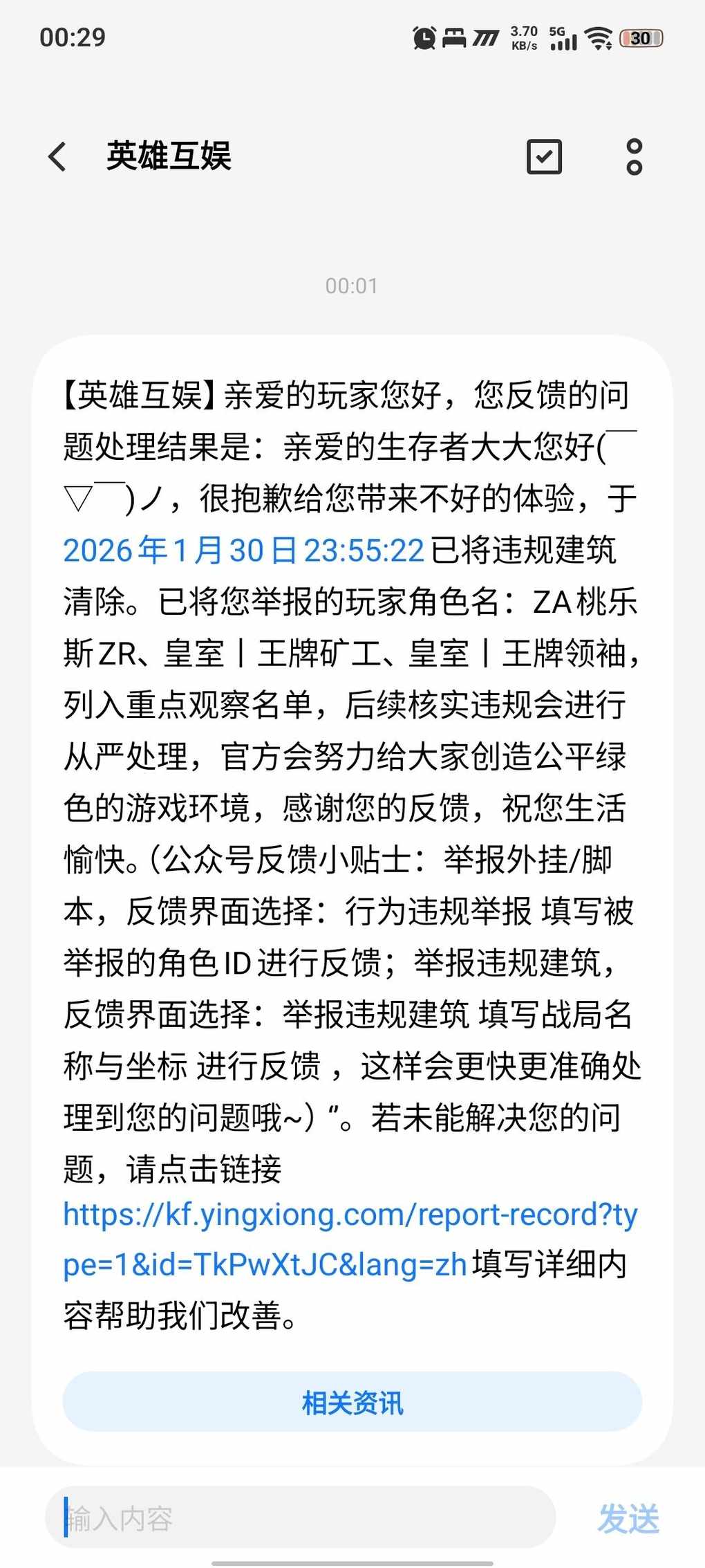The width and height of the screenshot is (705, 1568).
Task: Tap the checkbox select-messages icon
Action: (x=544, y=156)
